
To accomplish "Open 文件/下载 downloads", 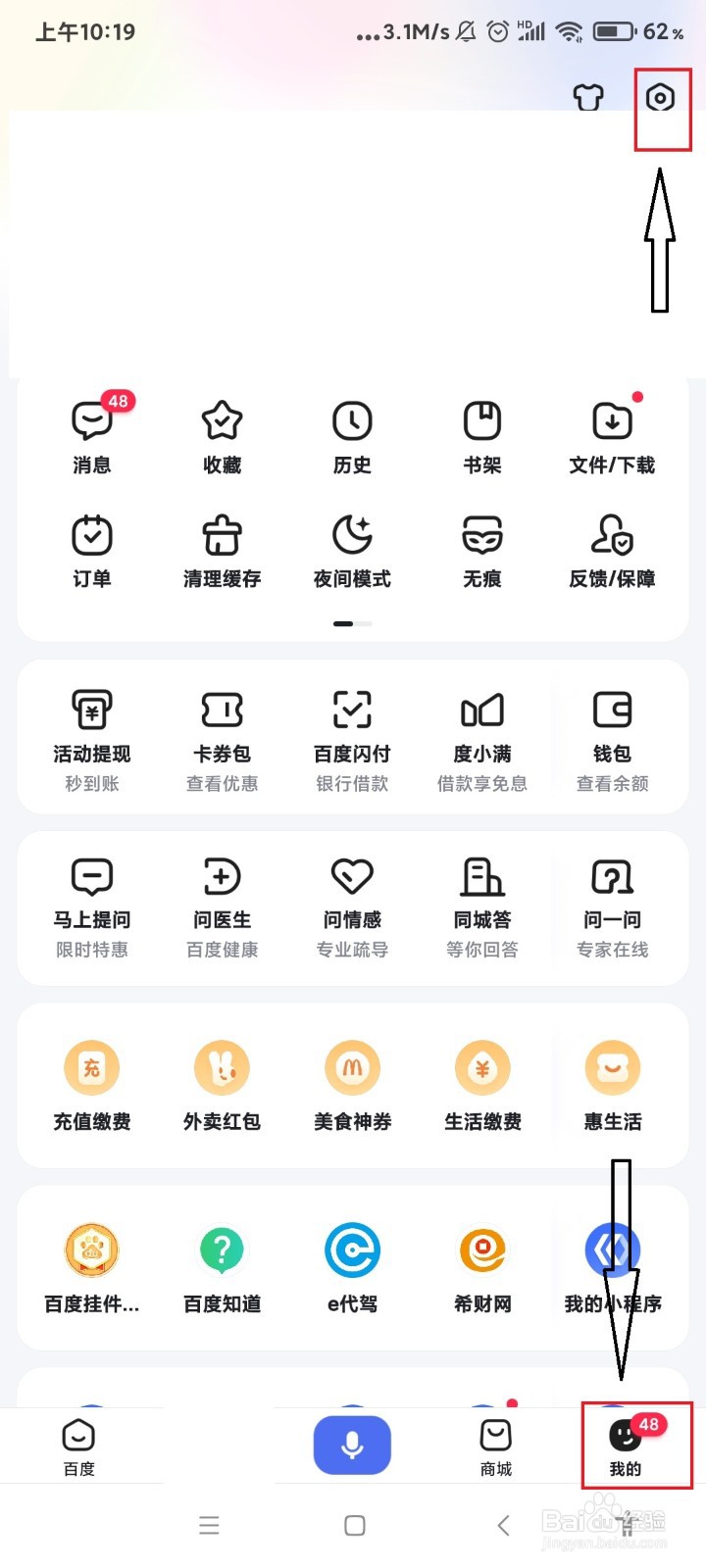I will (x=612, y=436).
